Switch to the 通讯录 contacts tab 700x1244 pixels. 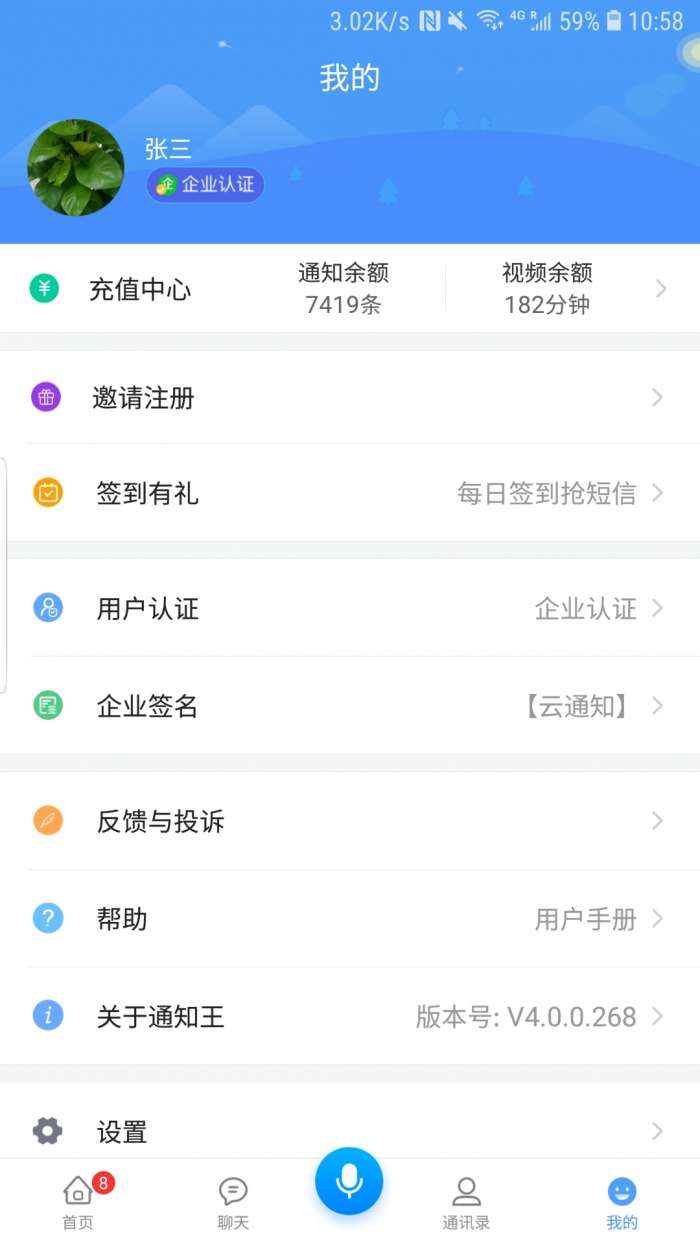(466, 1201)
